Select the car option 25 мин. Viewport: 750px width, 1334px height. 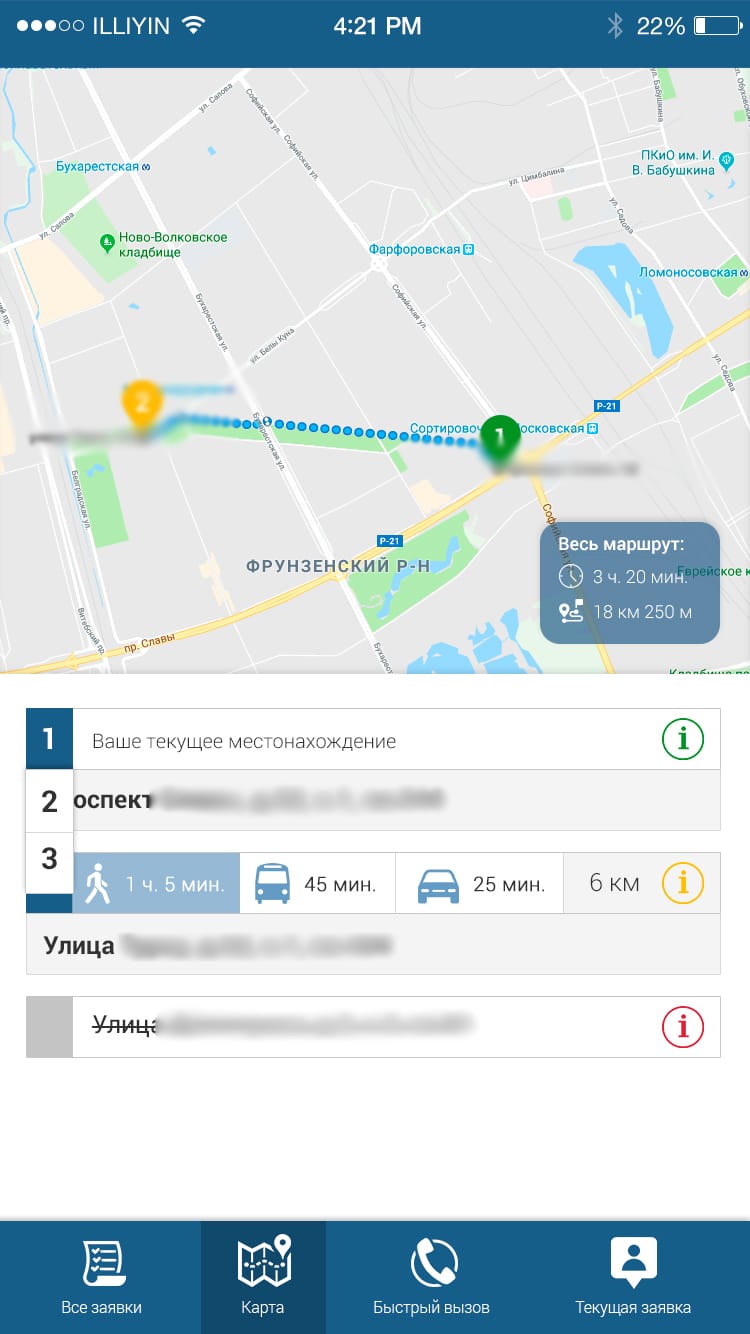(x=480, y=883)
